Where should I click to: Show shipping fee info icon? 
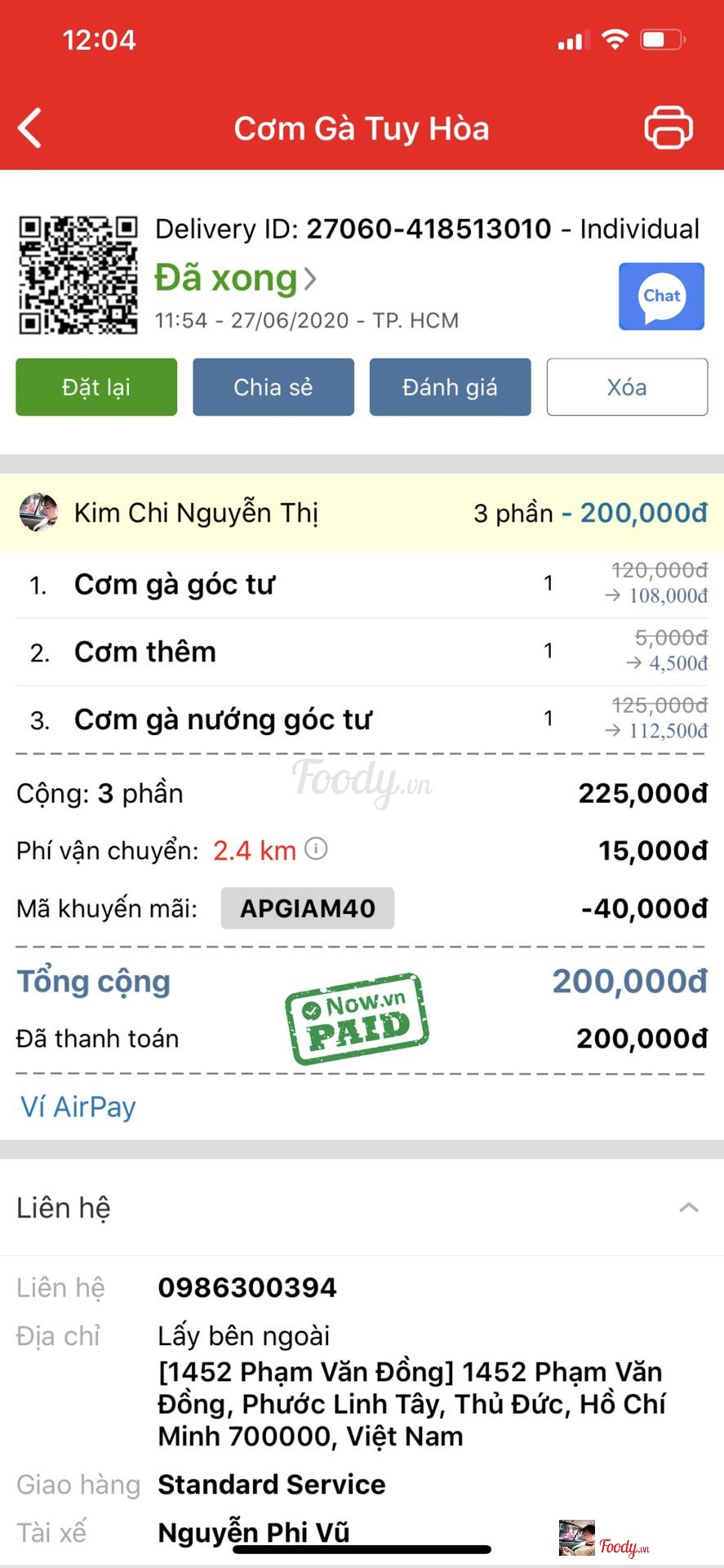tap(316, 849)
